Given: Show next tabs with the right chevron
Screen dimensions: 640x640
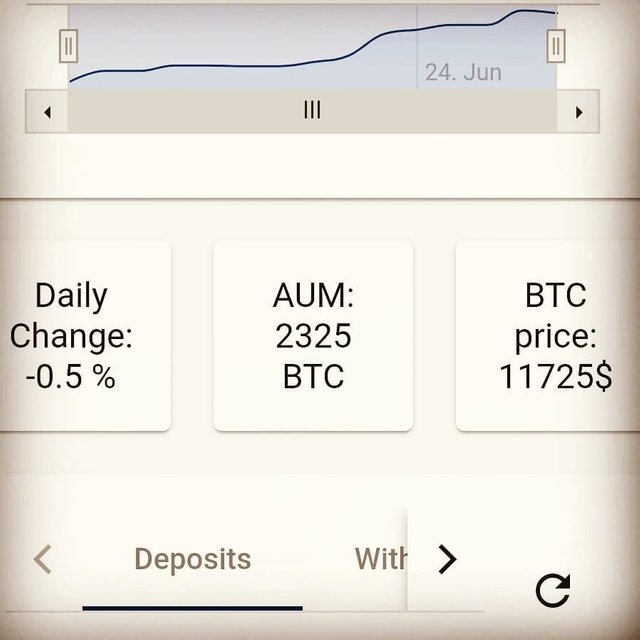Looking at the screenshot, I should (x=447, y=559).
